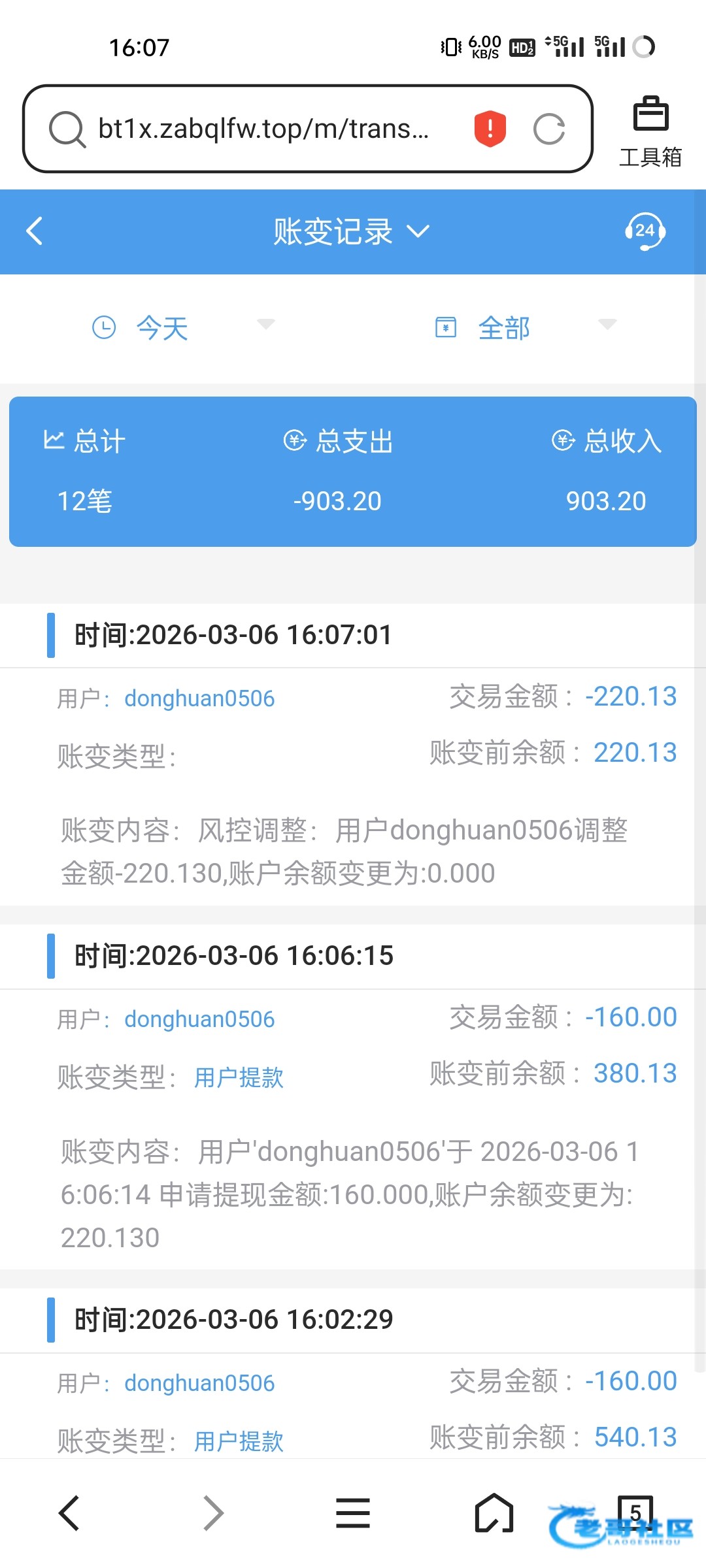The image size is (706, 1568).
Task: Open the 今天 date filter dropdown
Action: point(183,327)
